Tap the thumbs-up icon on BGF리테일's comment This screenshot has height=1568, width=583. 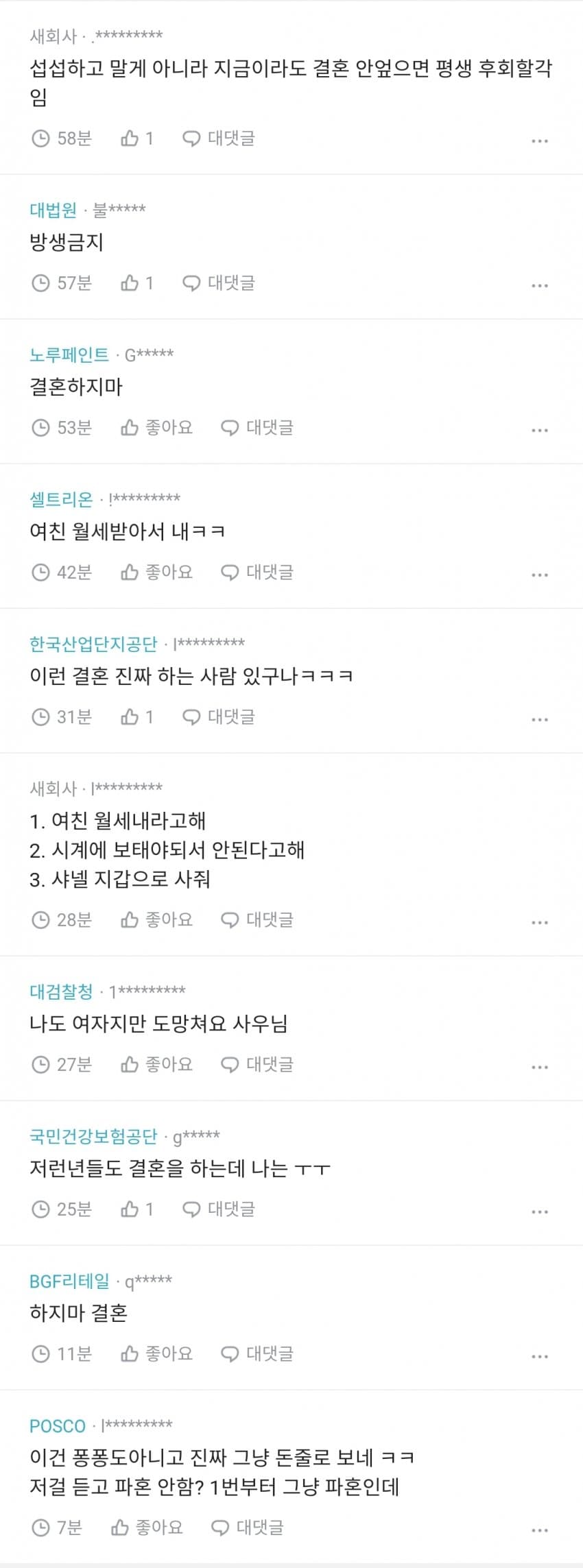point(130,1353)
